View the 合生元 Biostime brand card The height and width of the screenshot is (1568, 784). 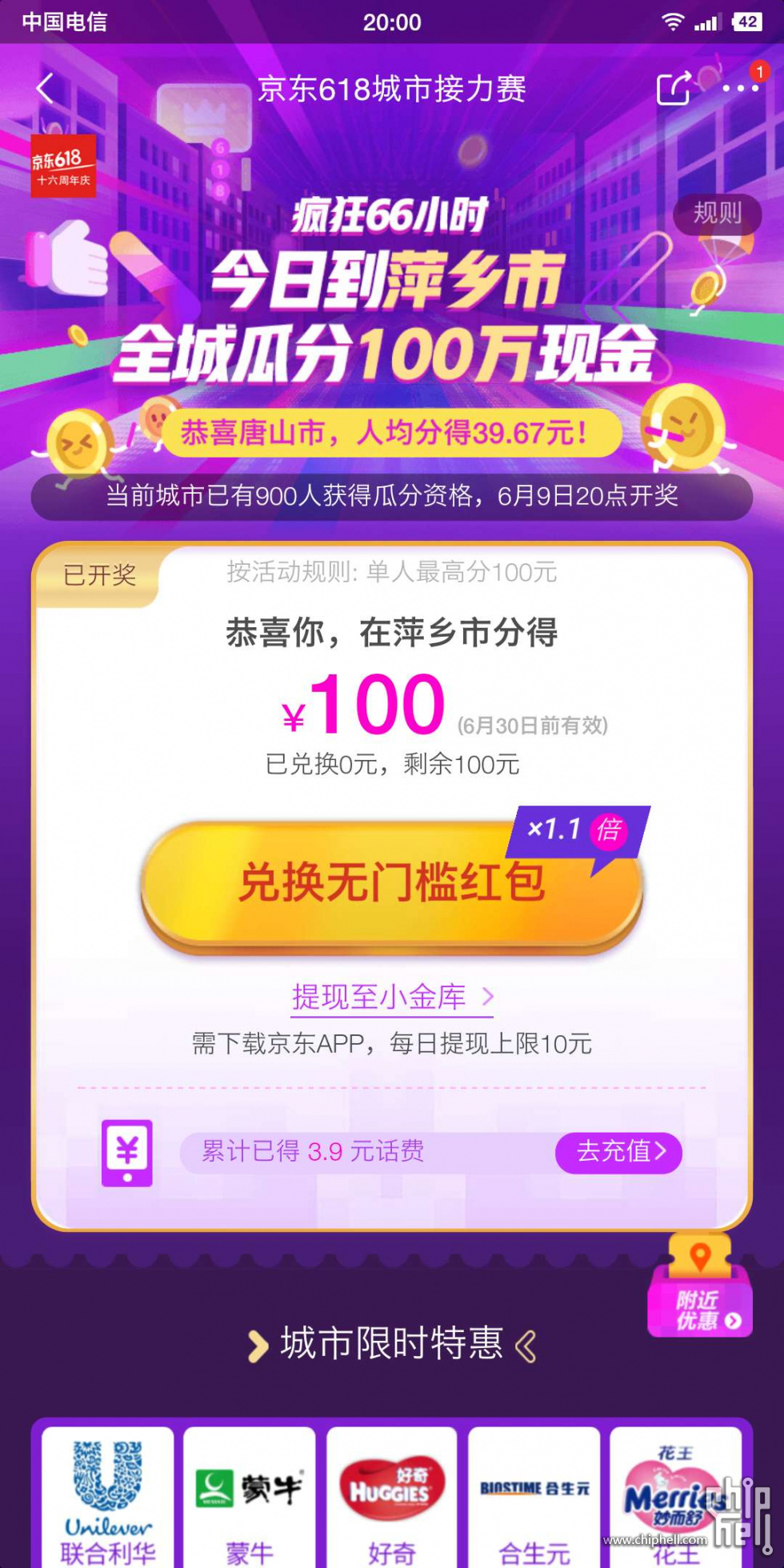[x=534, y=1496]
